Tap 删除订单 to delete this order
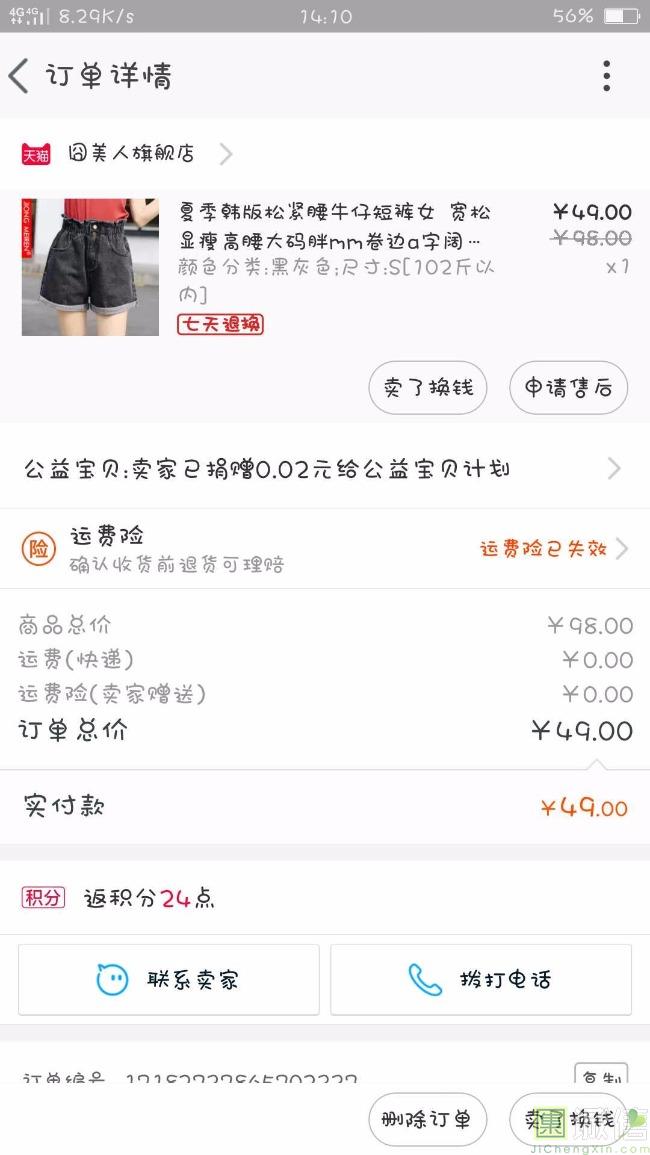 click(428, 1119)
